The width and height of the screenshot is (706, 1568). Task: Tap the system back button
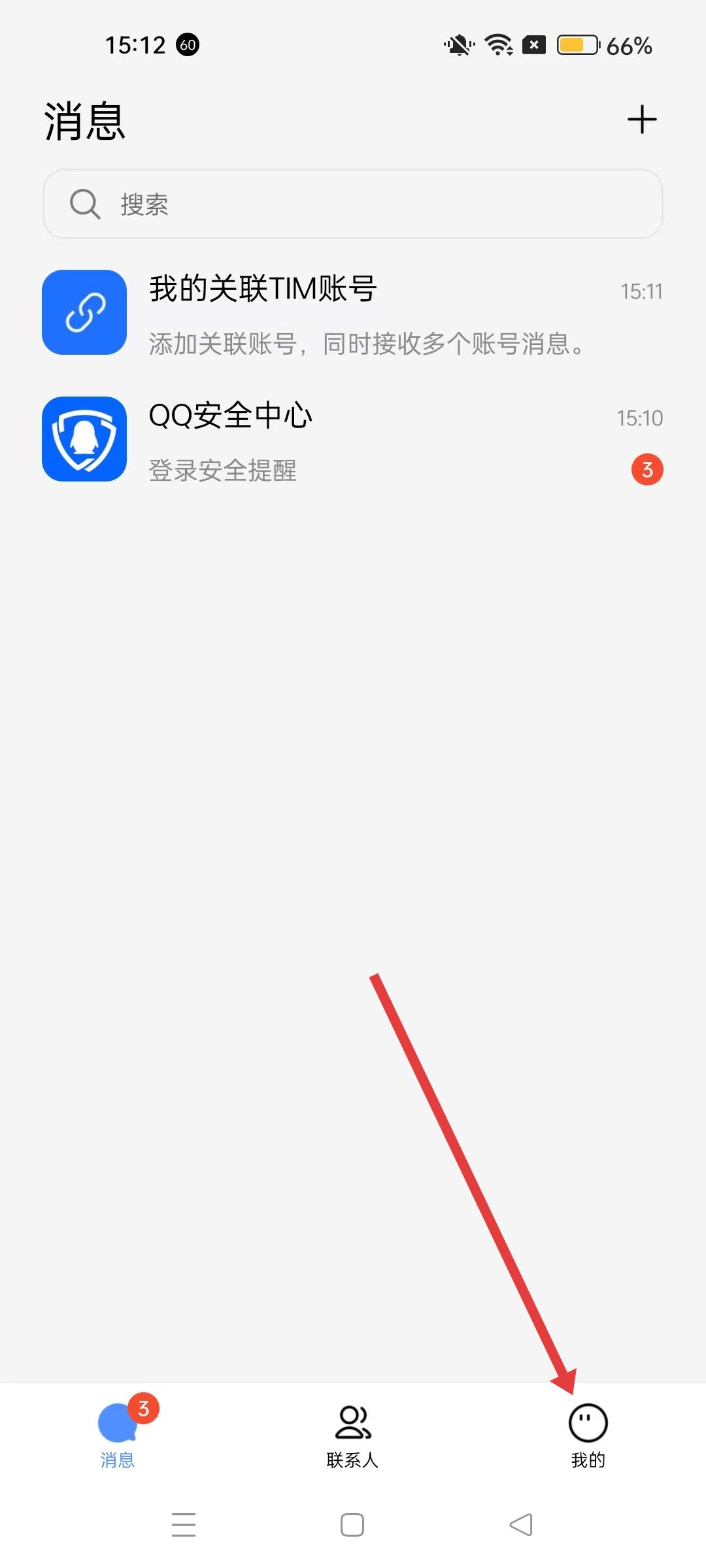pos(521,1525)
